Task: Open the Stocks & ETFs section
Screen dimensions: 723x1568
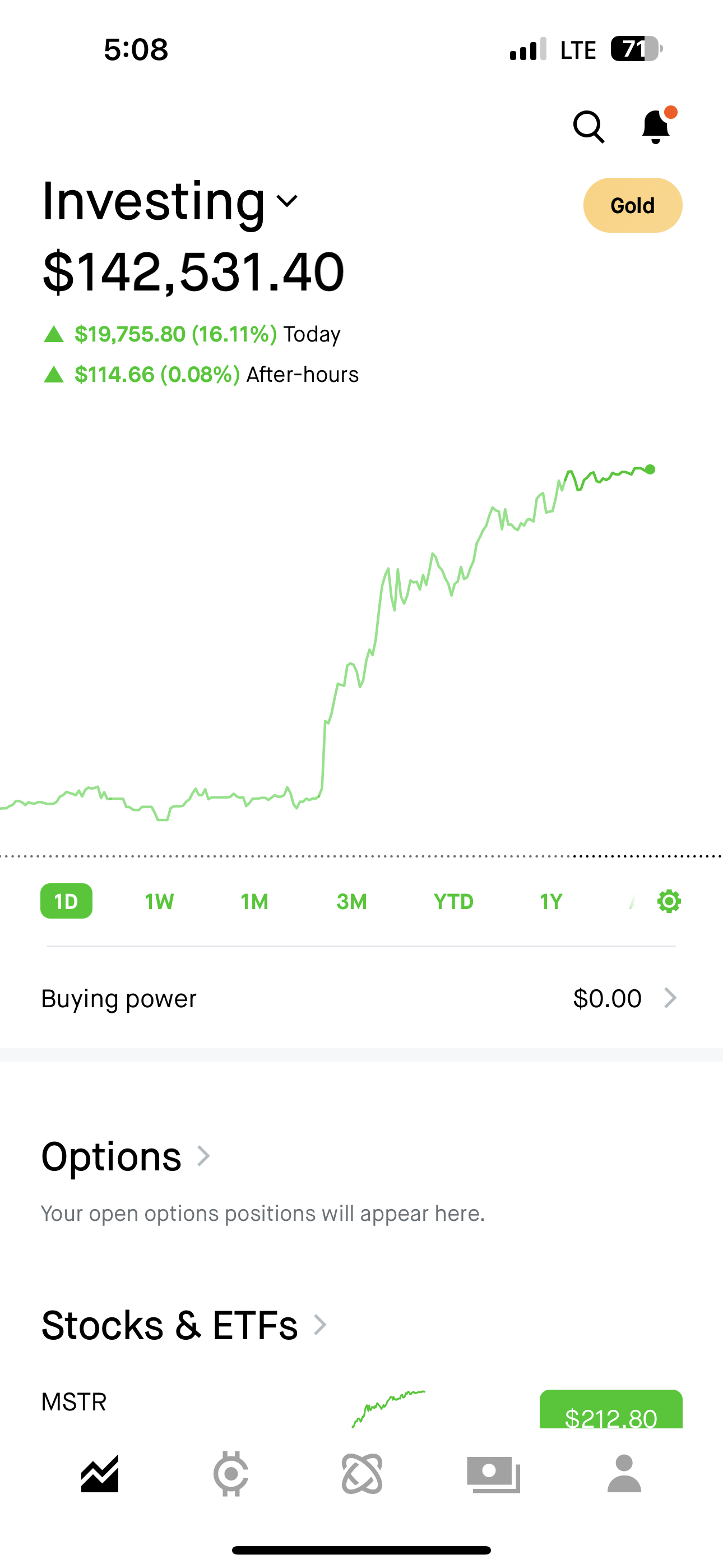Action: point(184,1325)
